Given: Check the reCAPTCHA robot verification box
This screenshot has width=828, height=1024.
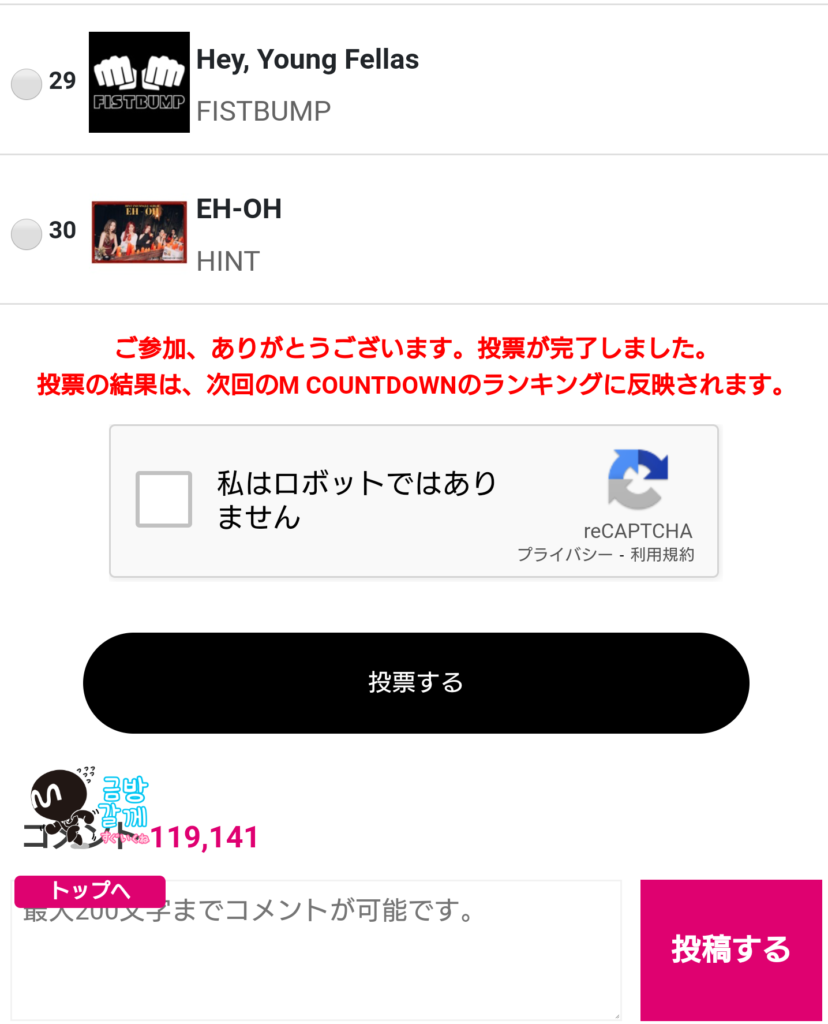Looking at the screenshot, I should [164, 499].
